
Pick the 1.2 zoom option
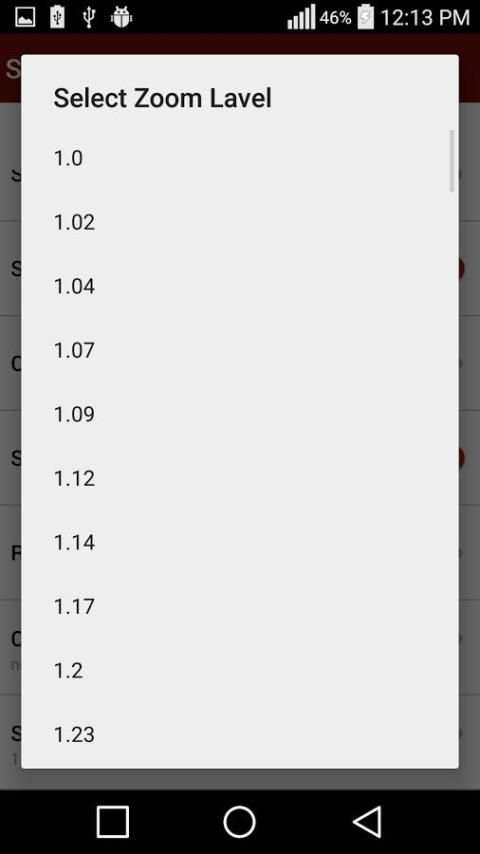click(x=240, y=670)
